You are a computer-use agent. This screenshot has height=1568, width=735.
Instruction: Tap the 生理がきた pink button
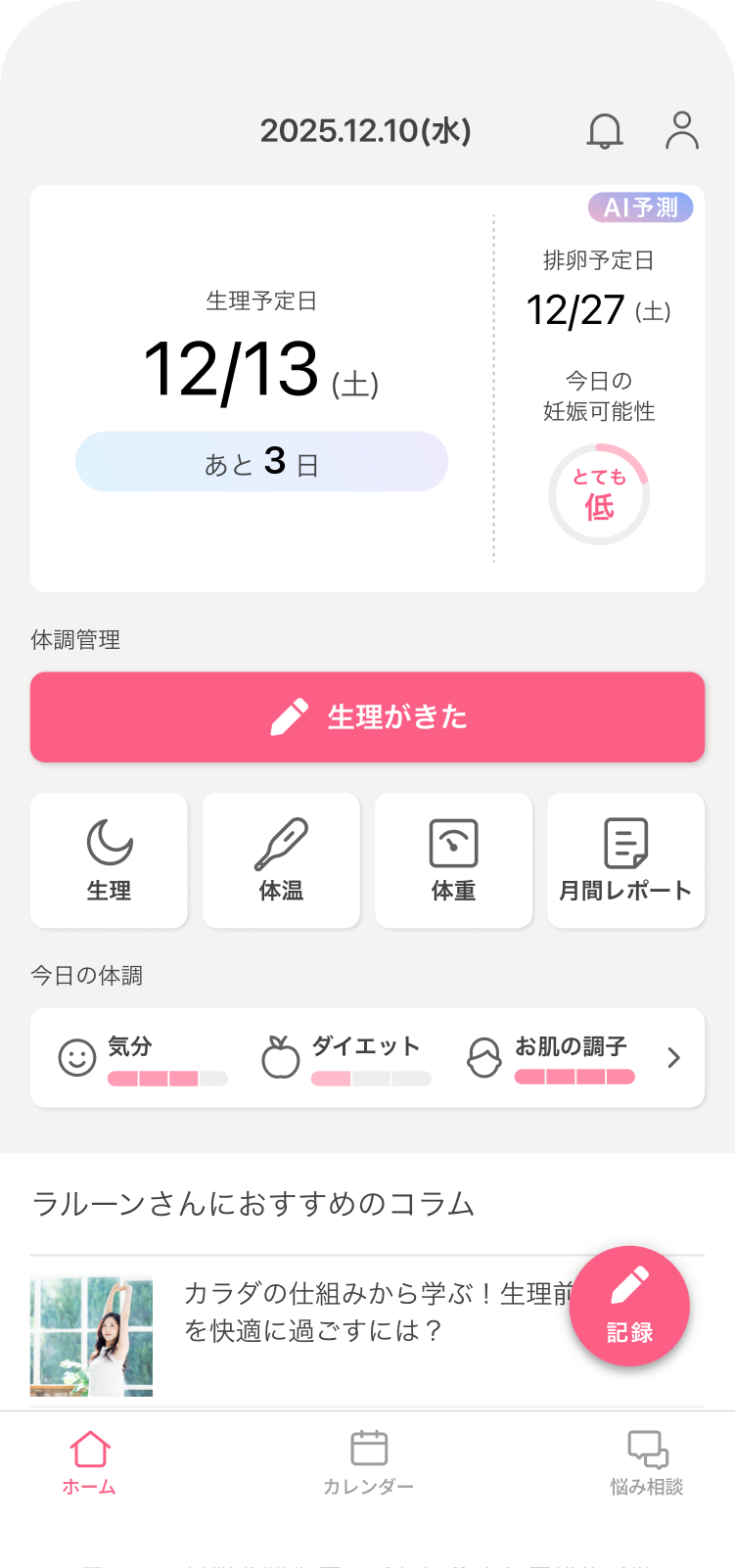point(367,715)
